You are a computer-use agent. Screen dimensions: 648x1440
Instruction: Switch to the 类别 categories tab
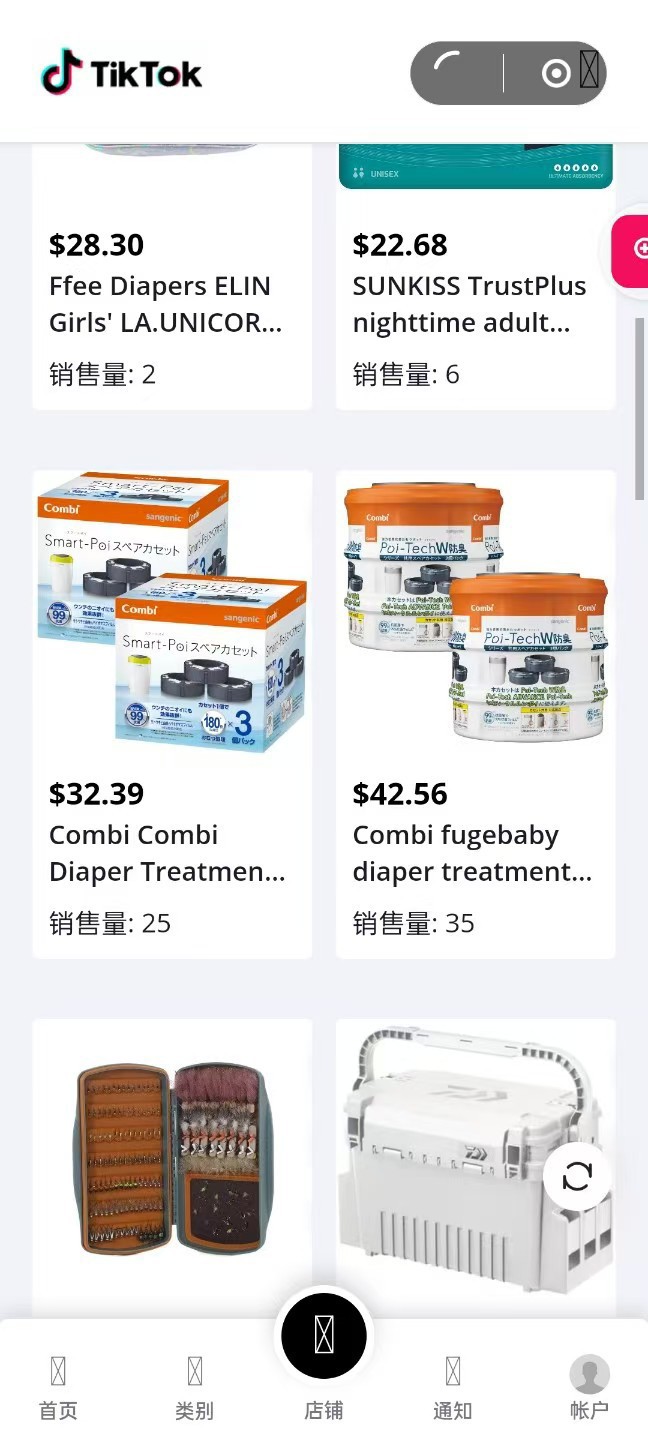tap(194, 1387)
